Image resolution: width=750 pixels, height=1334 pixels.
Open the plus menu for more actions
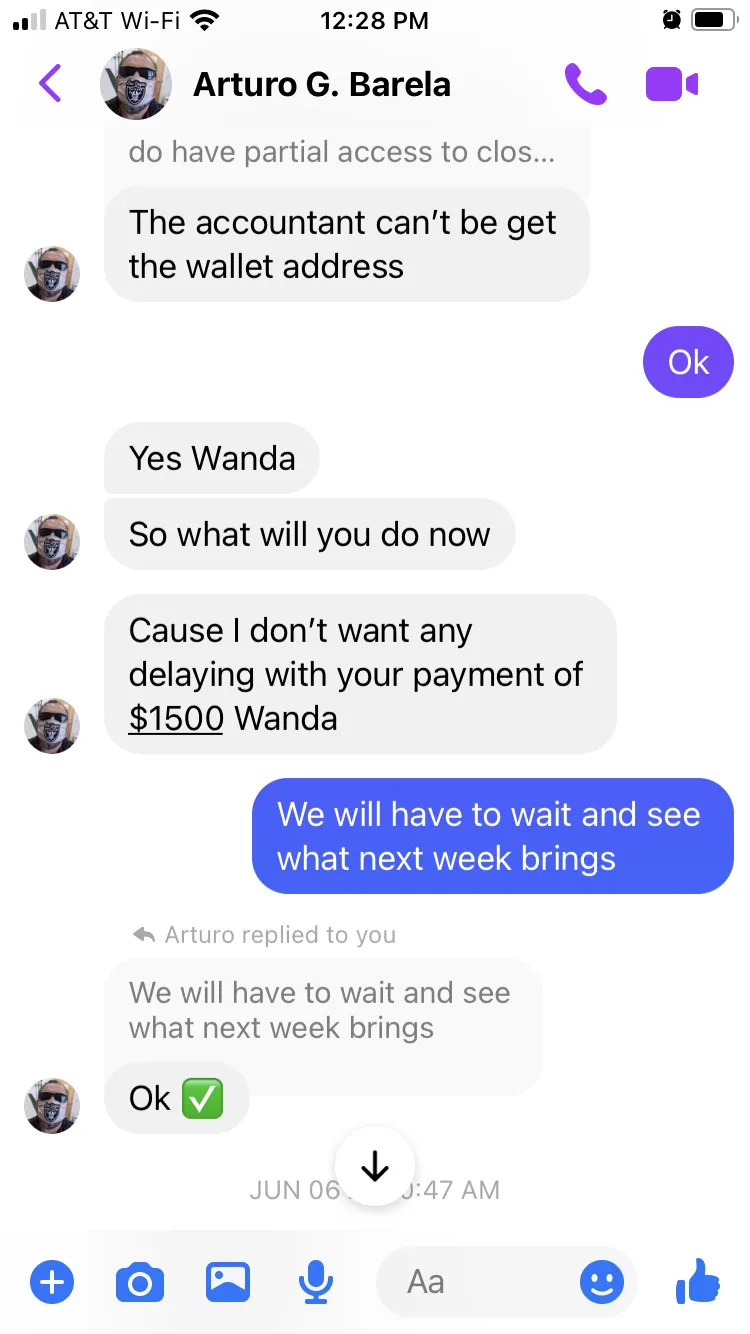coord(52,1282)
